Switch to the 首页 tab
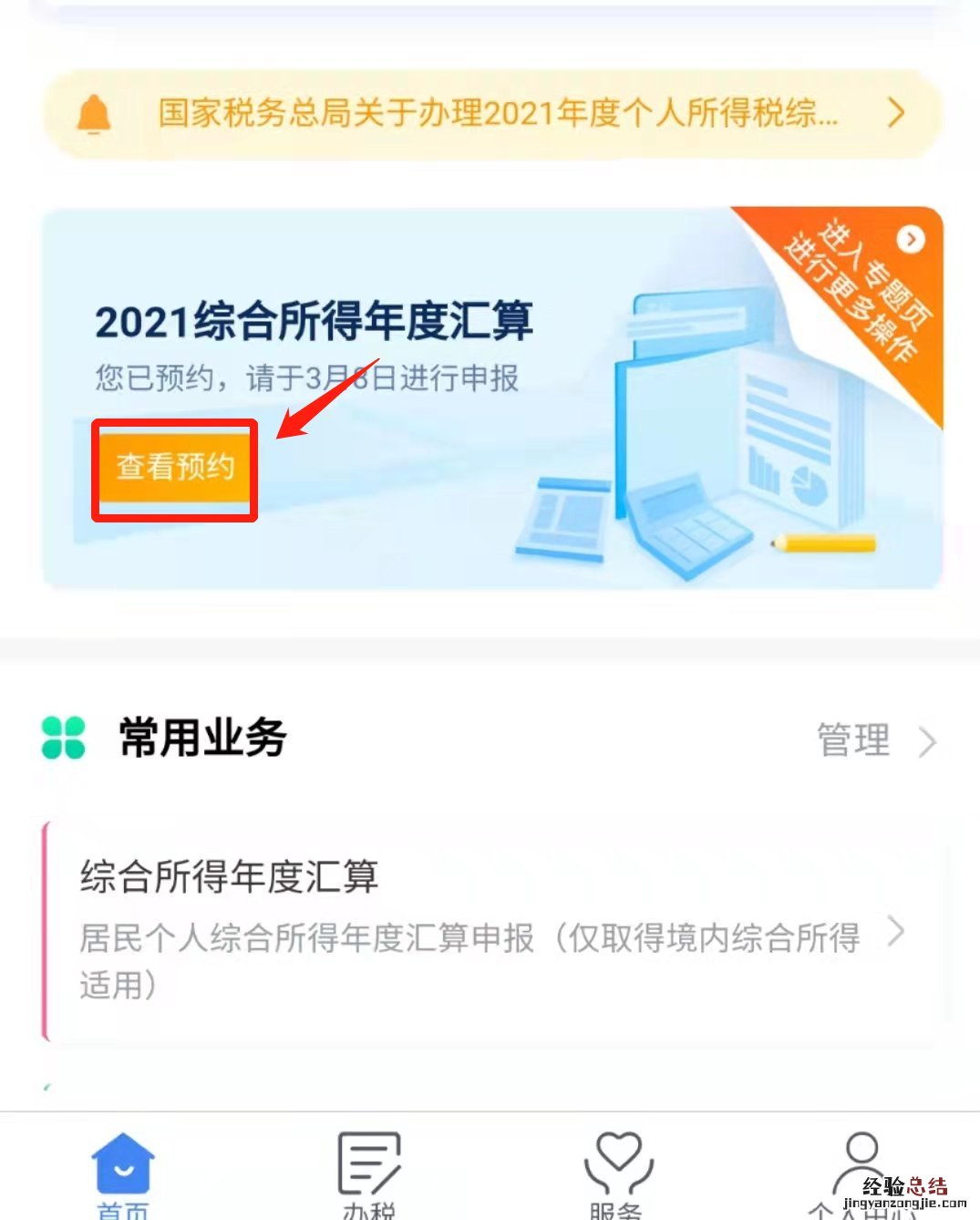 click(123, 1172)
